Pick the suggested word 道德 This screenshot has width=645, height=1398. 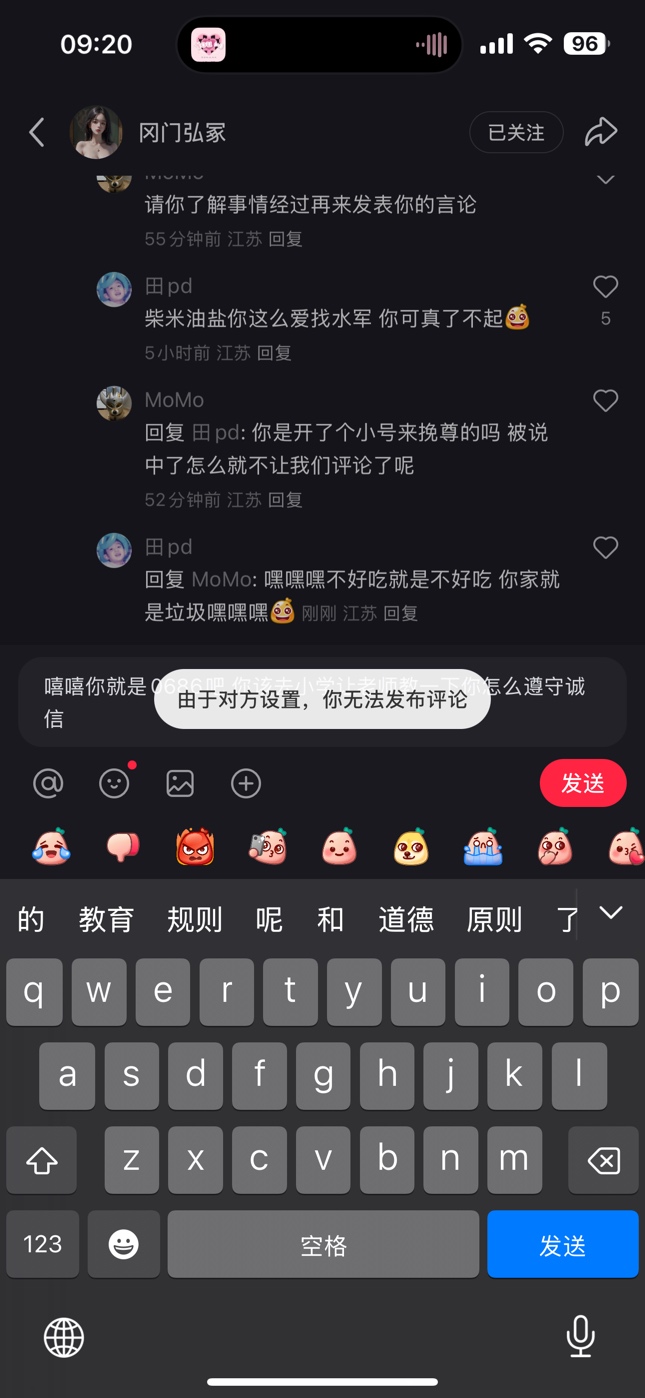tap(406, 919)
